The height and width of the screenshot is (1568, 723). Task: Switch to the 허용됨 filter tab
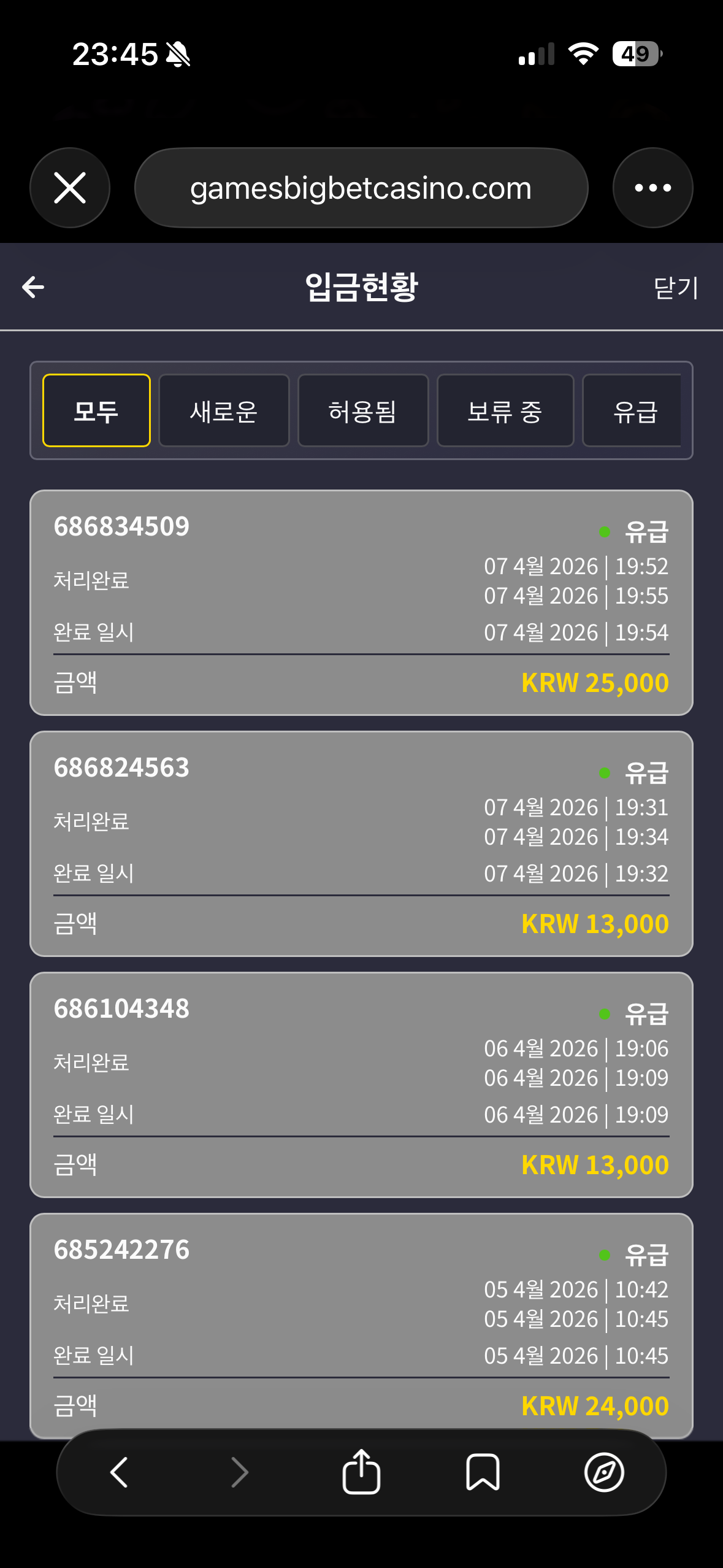362,410
